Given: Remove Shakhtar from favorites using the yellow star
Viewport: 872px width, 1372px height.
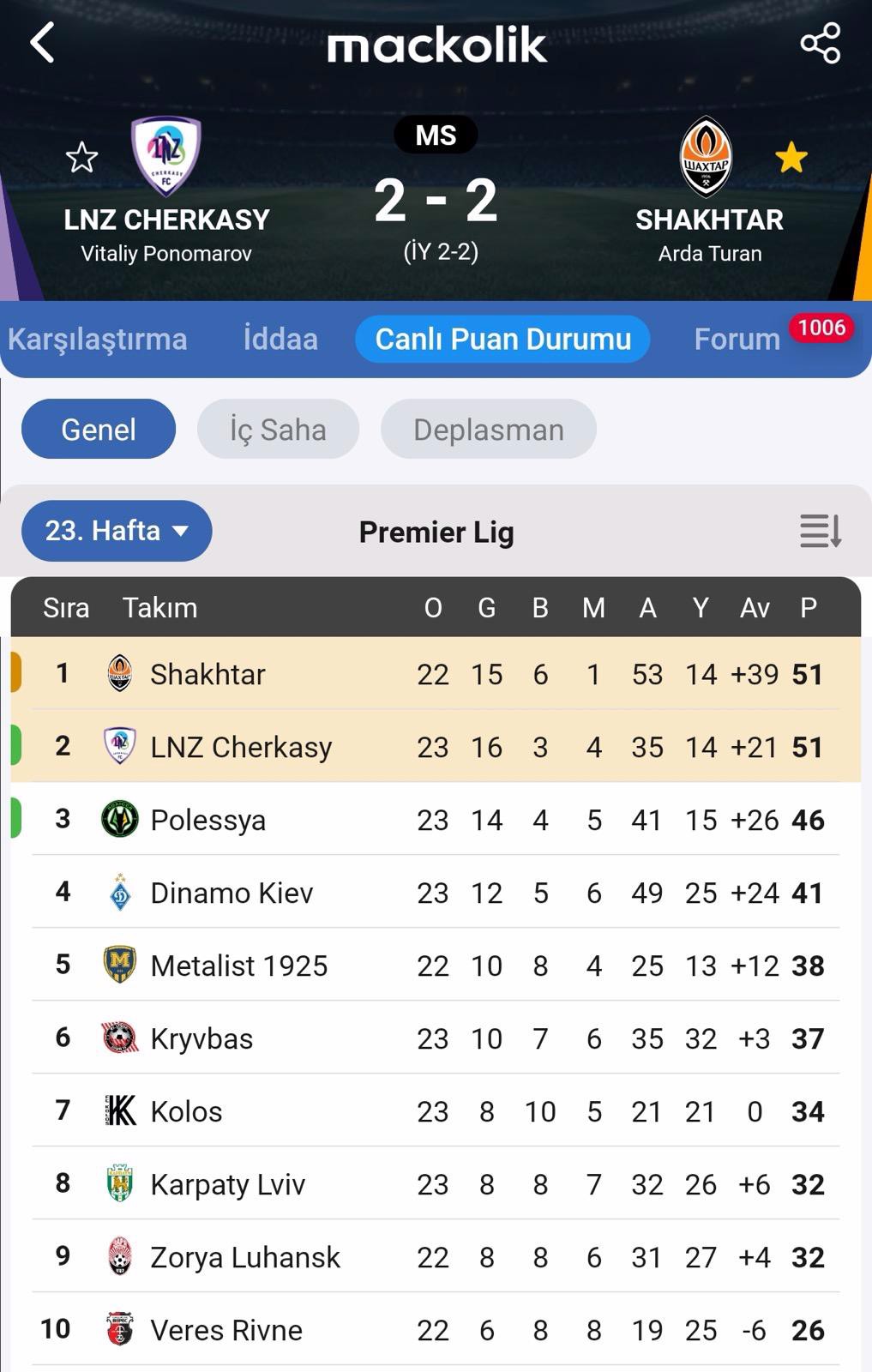Looking at the screenshot, I should pos(791,158).
